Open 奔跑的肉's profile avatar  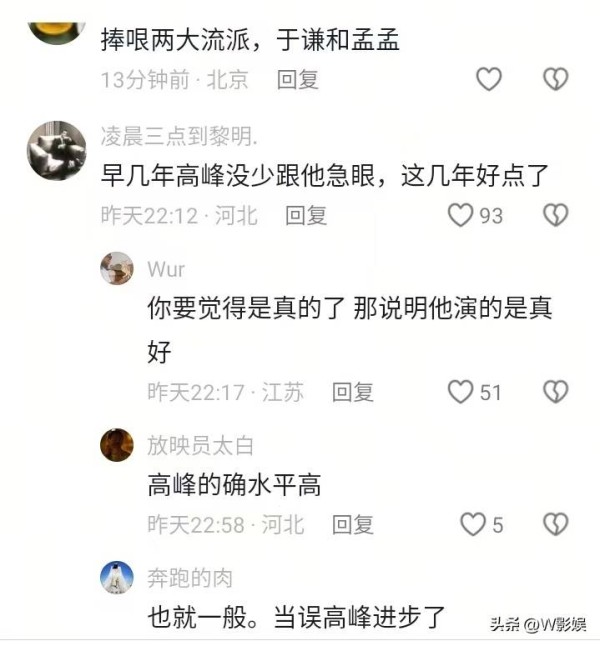click(x=117, y=577)
